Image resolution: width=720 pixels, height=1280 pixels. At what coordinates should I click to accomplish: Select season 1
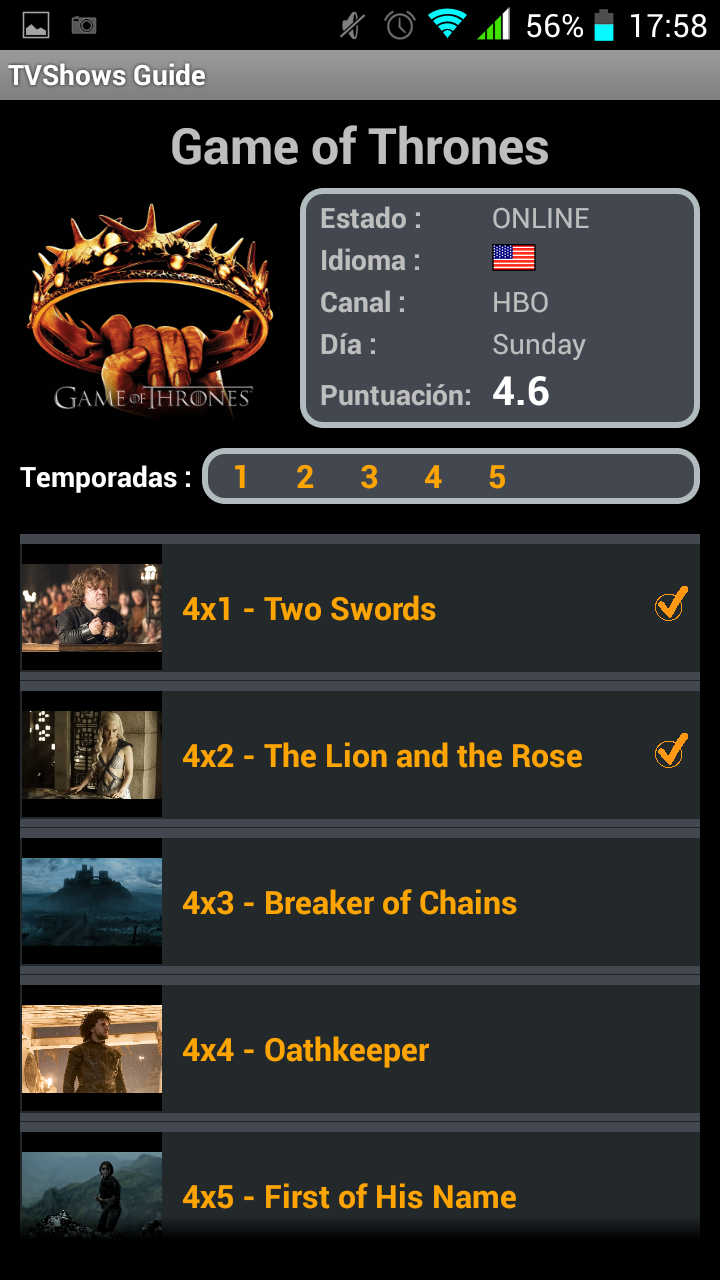pos(240,477)
